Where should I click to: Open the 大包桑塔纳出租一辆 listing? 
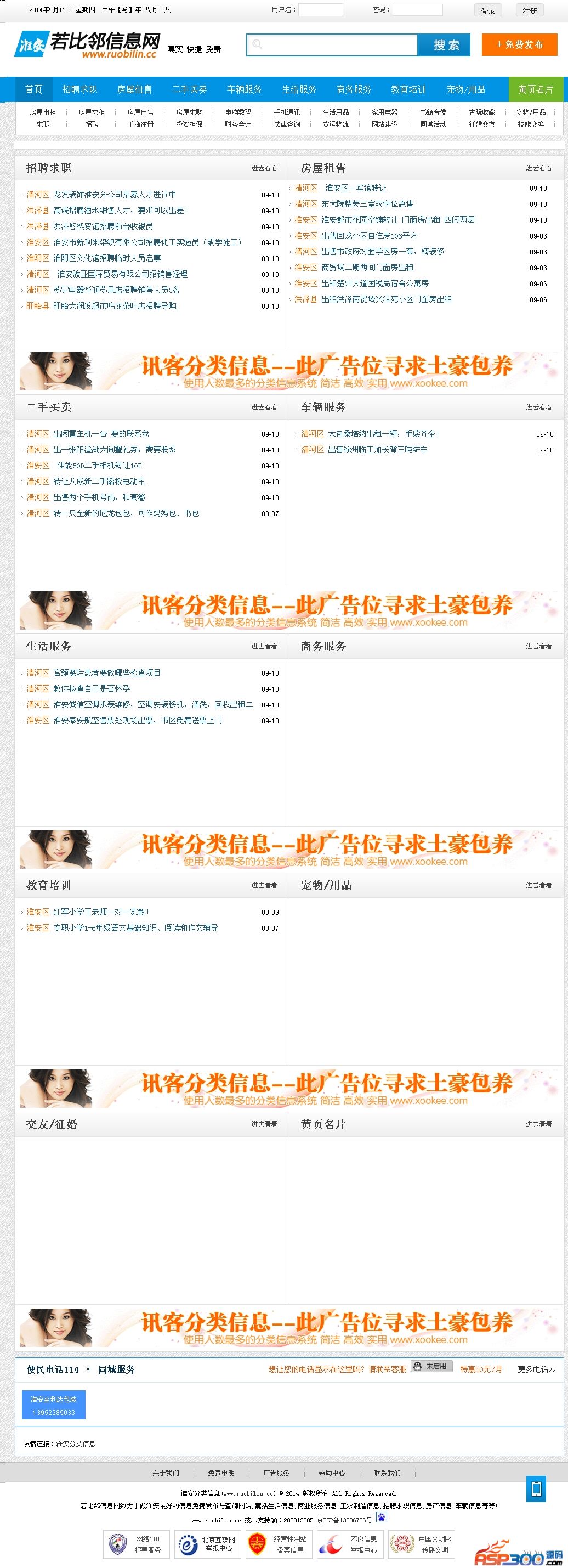(383, 434)
